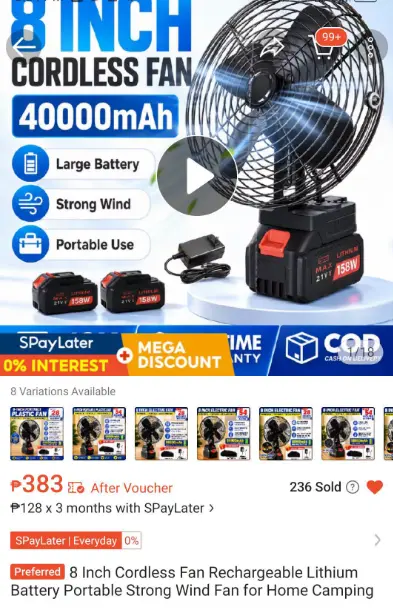
Task: Select the fourth variation thumbnail
Action: [x=223, y=433]
